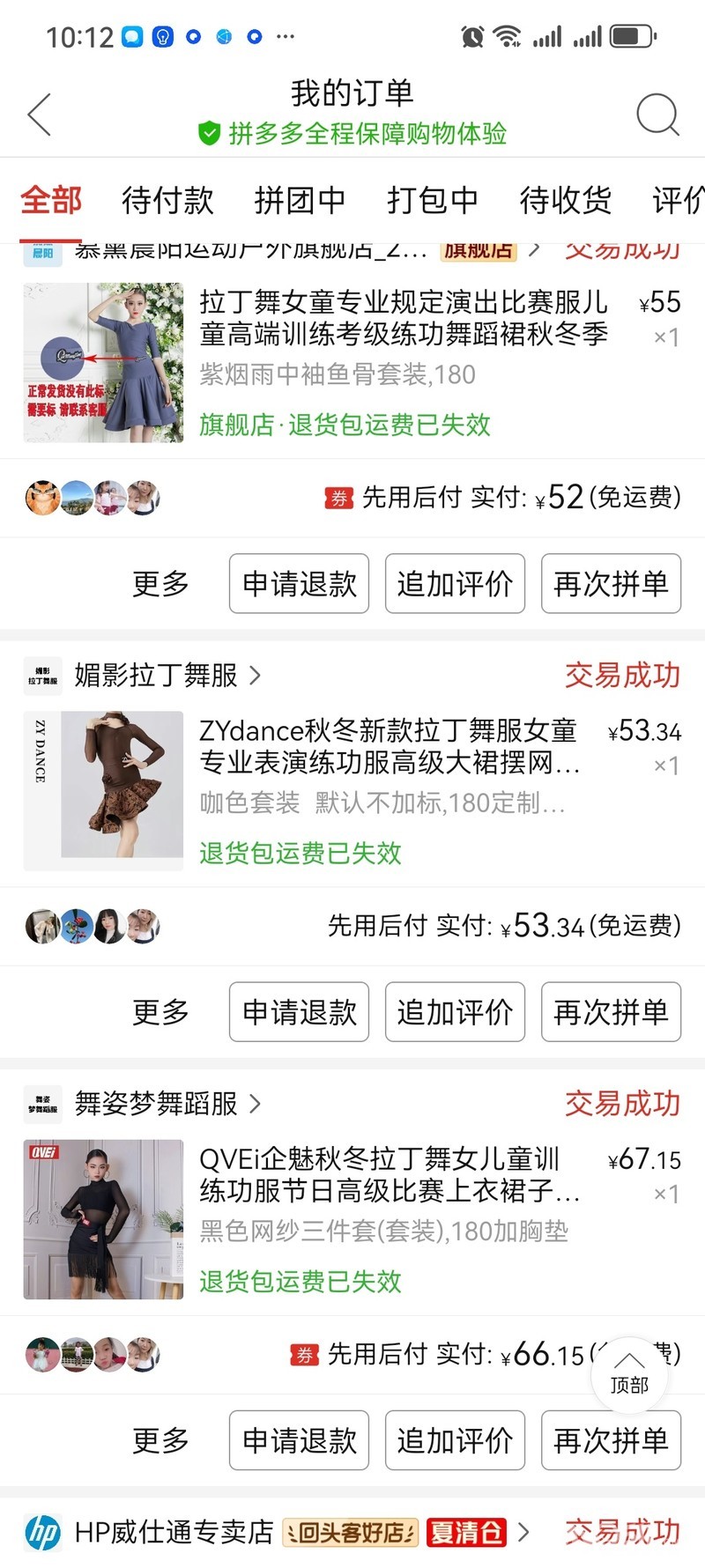Open the 媚影拉丁舞服 store page
Viewport: 705px width, 1568px height.
tap(157, 676)
